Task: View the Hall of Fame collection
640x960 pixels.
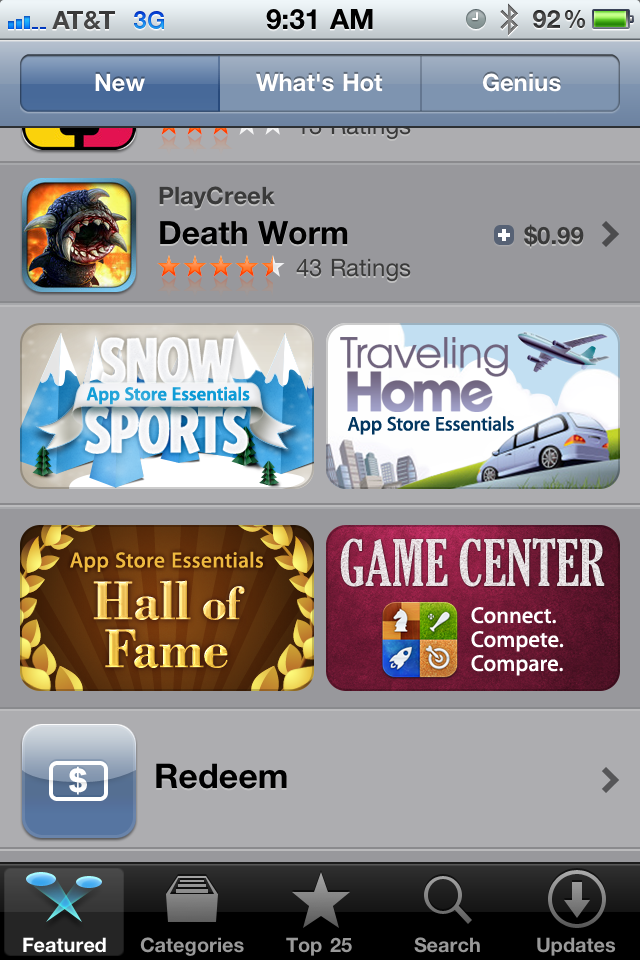Action: pyautogui.click(x=167, y=608)
